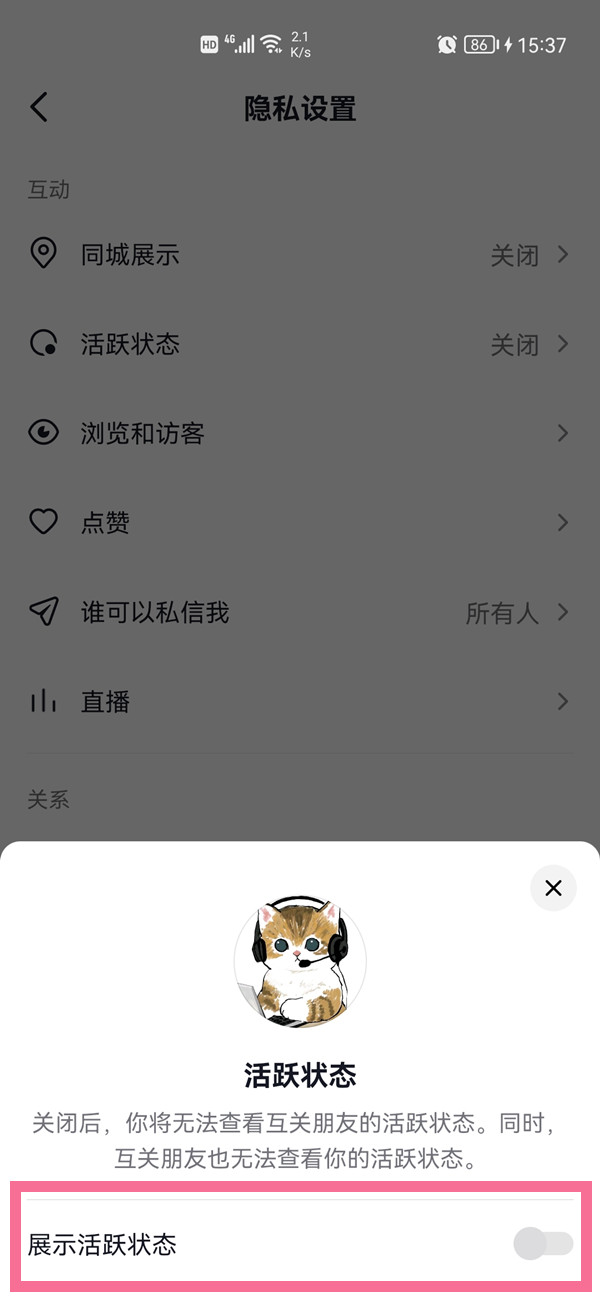
Task: Open 点赞 privacy settings
Action: tap(300, 522)
